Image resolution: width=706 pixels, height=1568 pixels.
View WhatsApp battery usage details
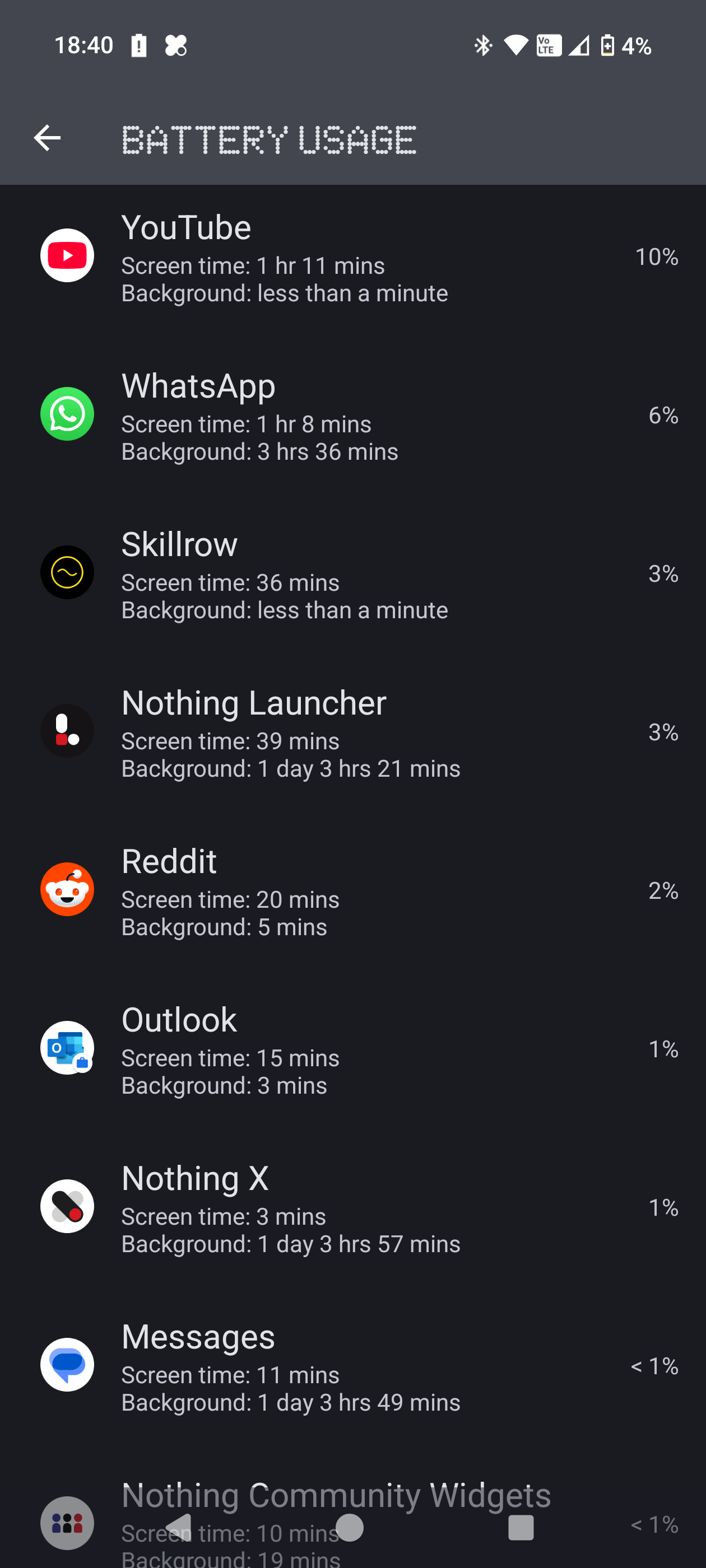pos(352,415)
